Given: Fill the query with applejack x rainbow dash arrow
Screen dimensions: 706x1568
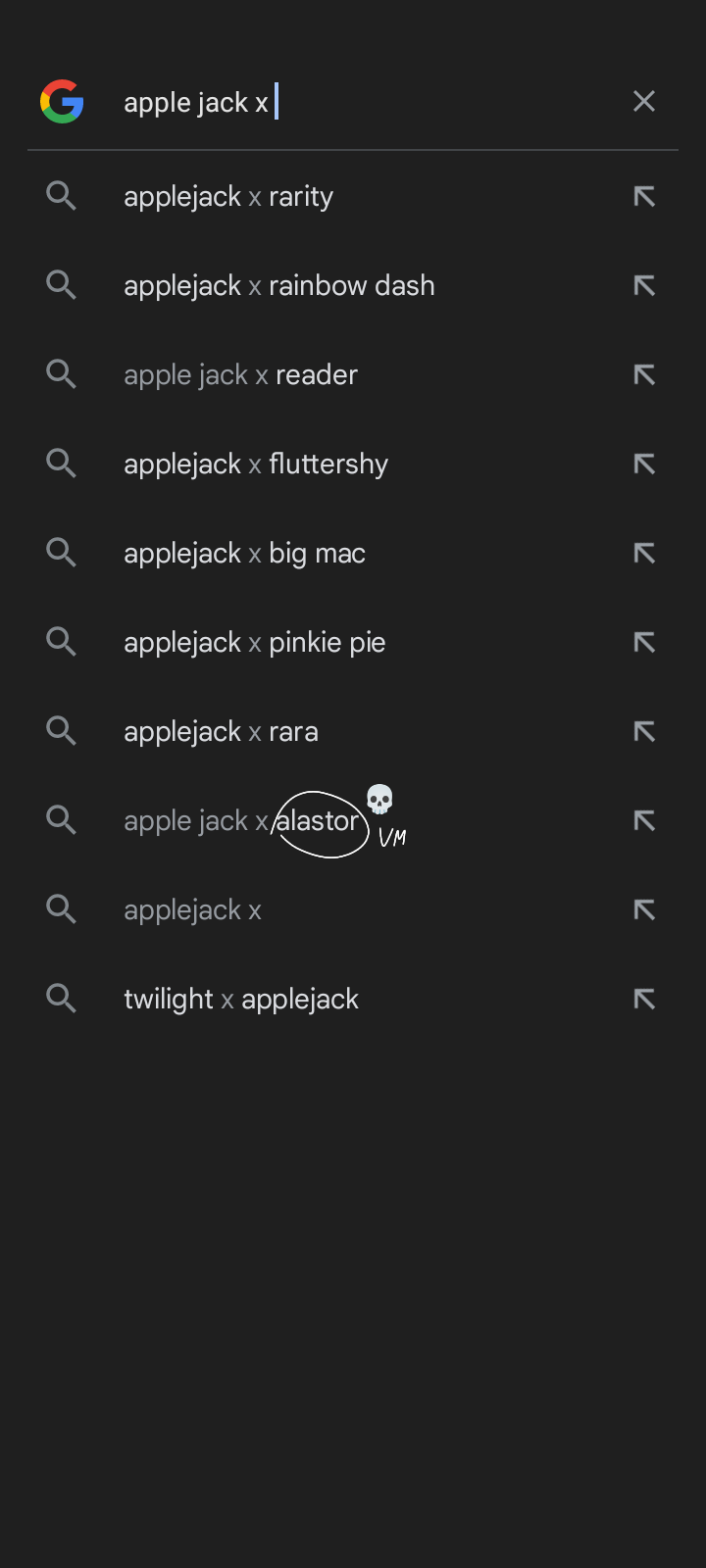Looking at the screenshot, I should (644, 286).
